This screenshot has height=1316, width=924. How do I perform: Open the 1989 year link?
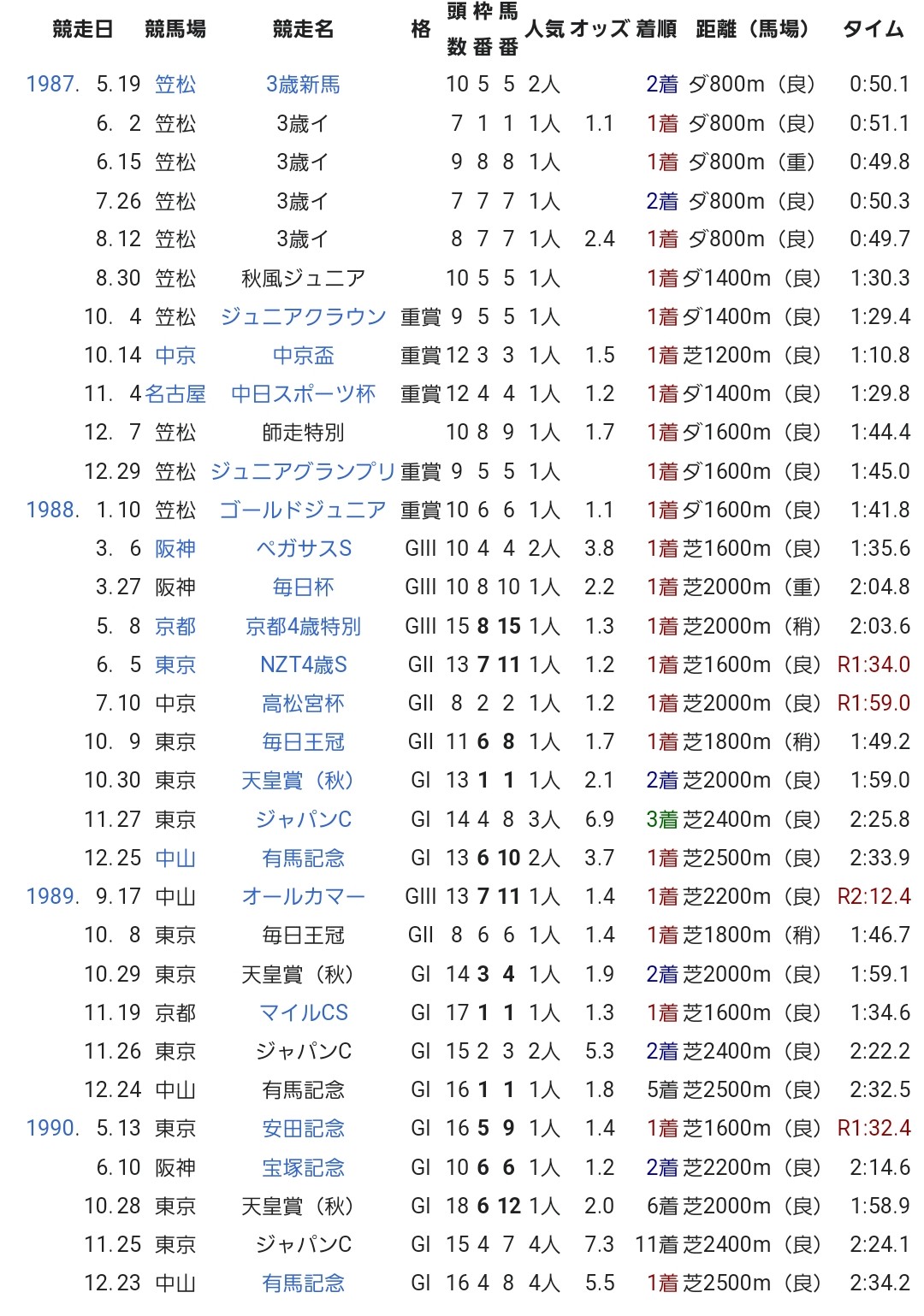51,896
